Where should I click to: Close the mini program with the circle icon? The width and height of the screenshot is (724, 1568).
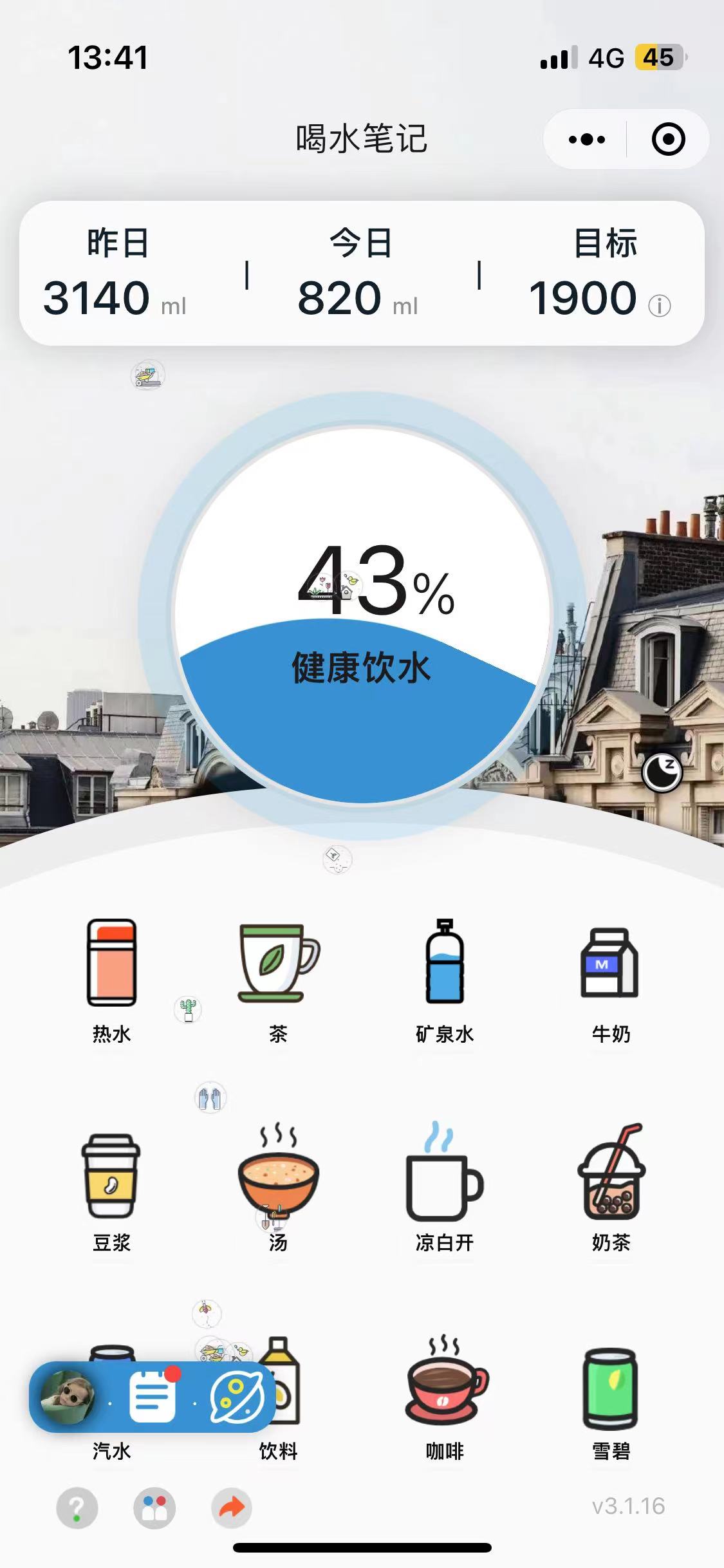668,139
